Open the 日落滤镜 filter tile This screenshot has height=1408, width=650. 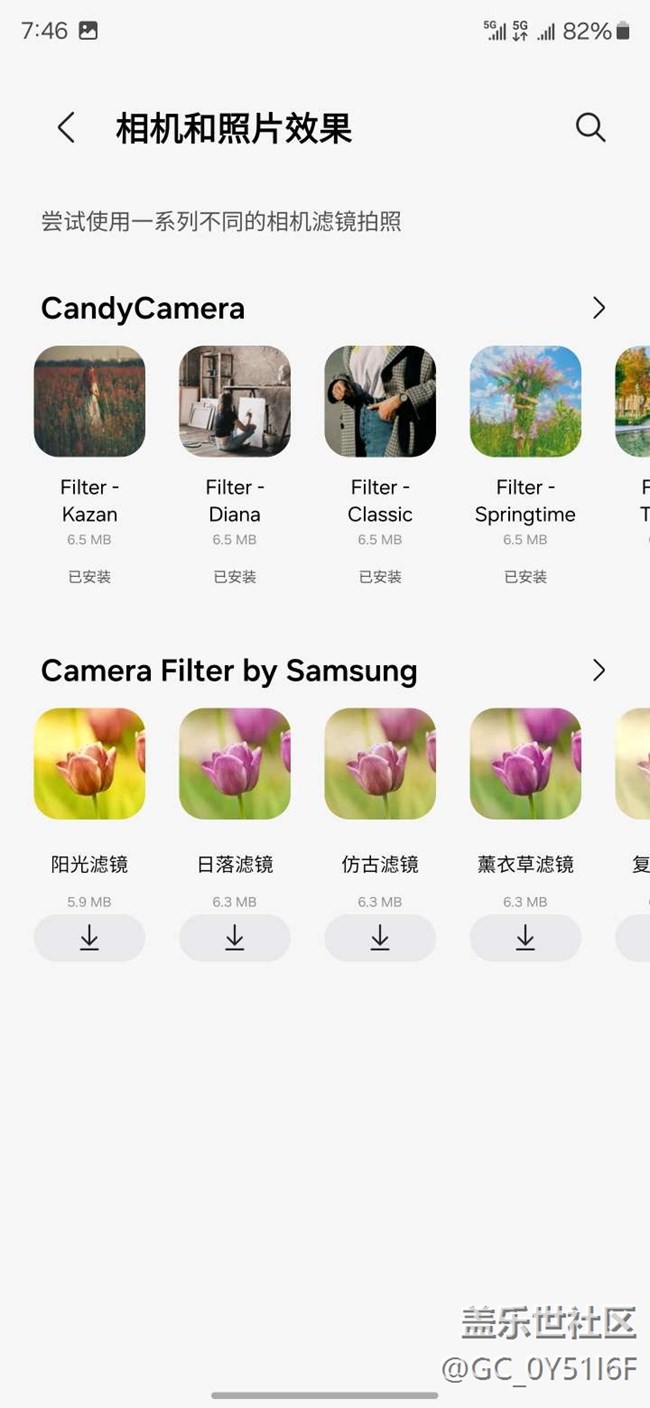click(235, 763)
